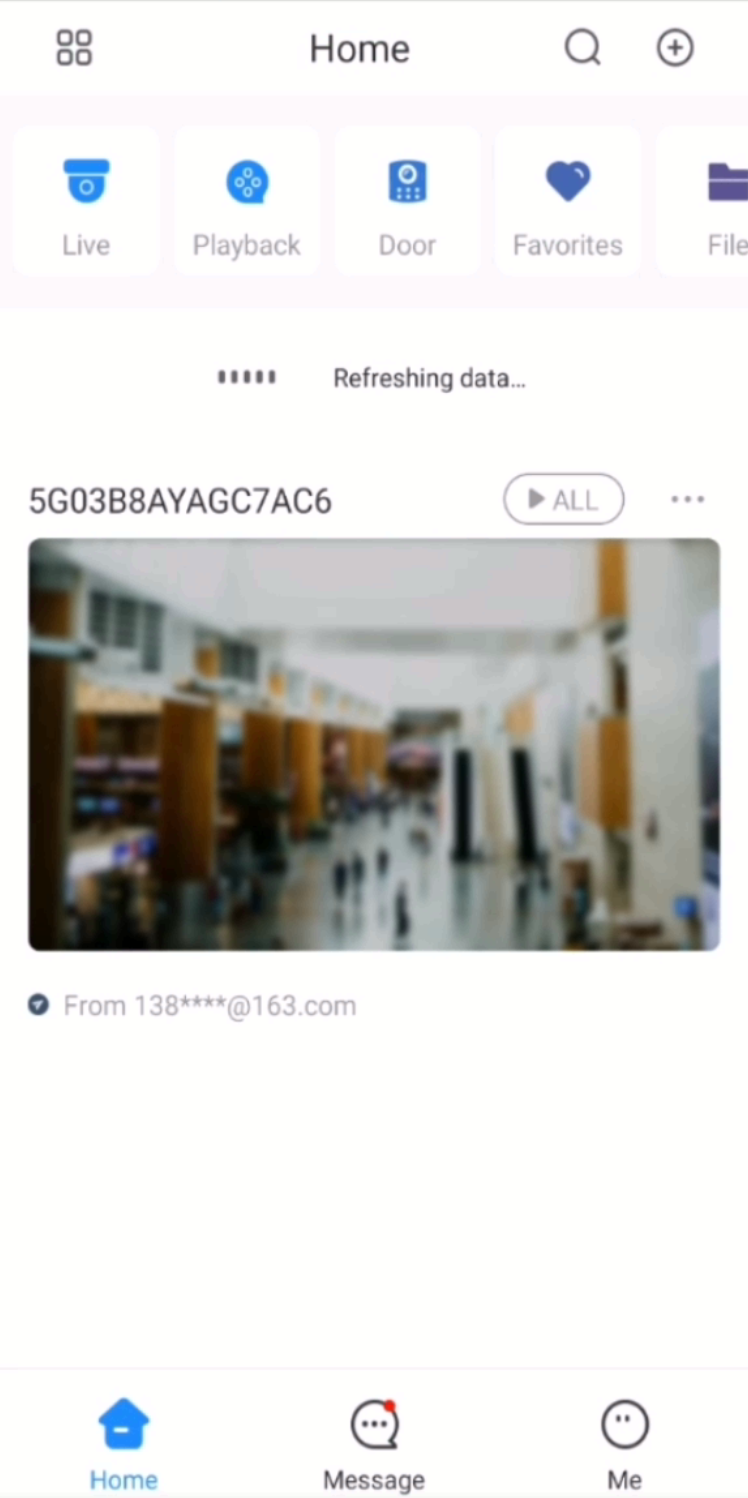Open the camera preview thumbnail

[x=373, y=744]
